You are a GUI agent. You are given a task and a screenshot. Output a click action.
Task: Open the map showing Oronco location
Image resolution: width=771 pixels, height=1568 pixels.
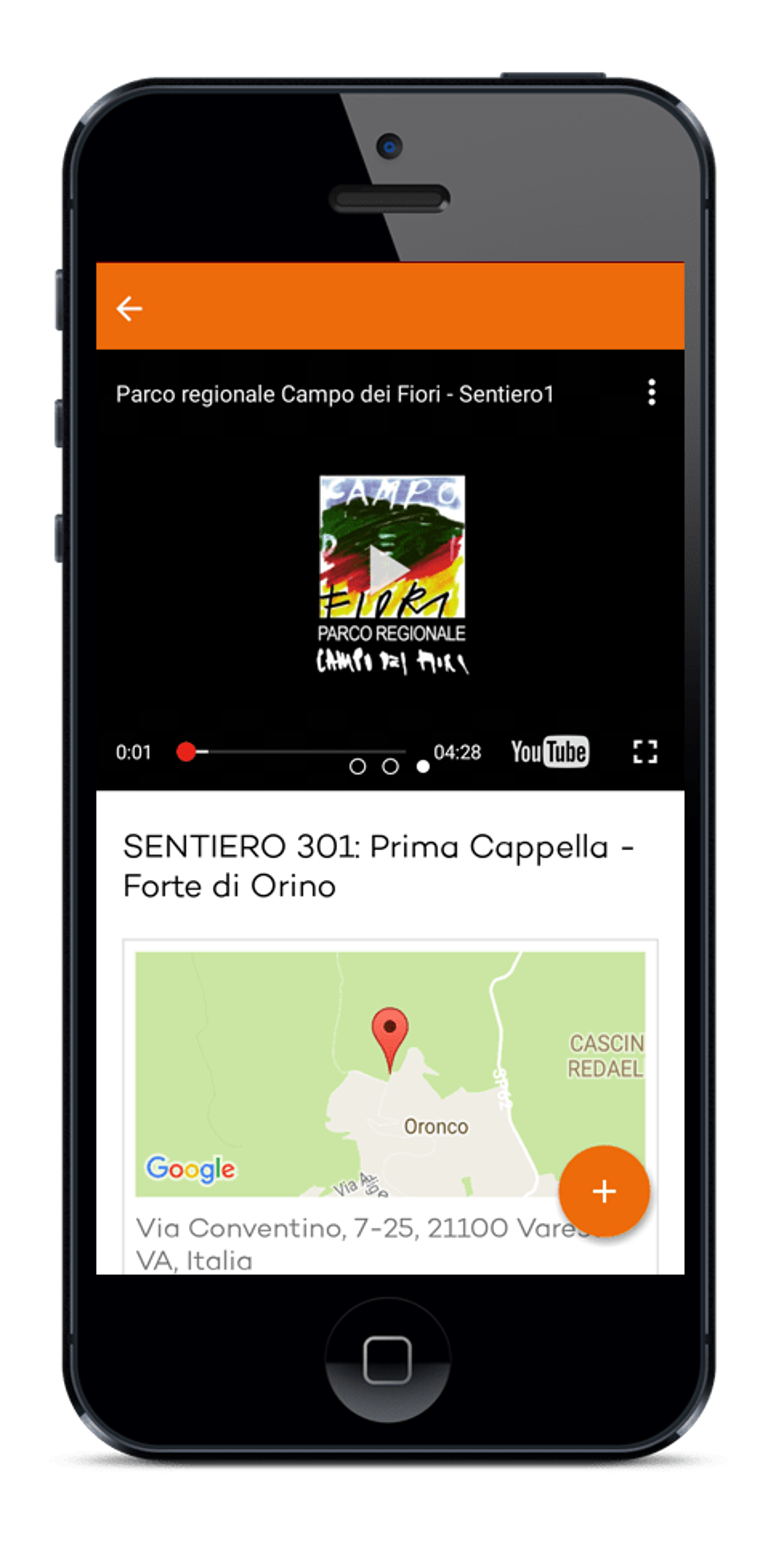coord(390,1074)
